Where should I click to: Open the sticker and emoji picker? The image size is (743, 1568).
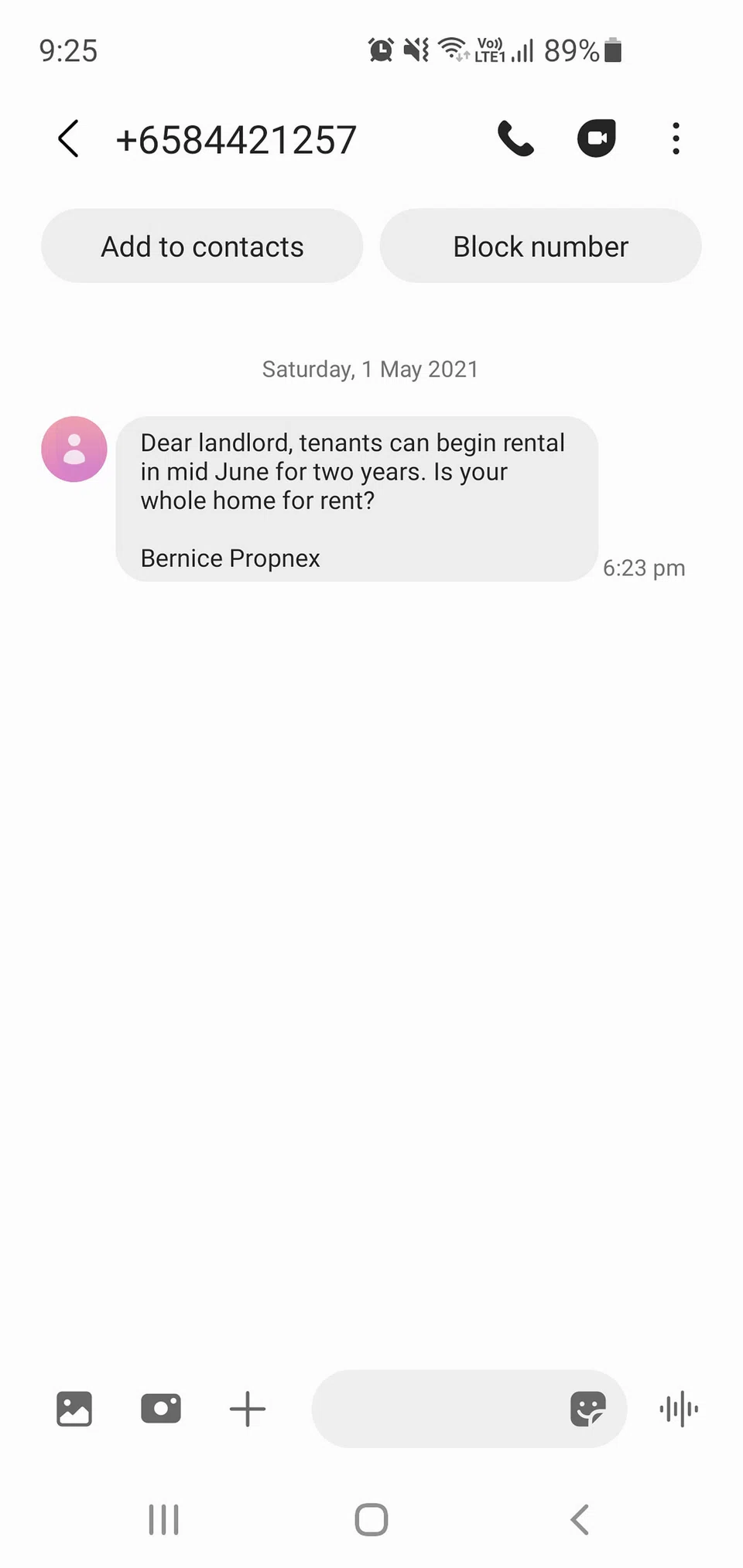click(x=587, y=1409)
